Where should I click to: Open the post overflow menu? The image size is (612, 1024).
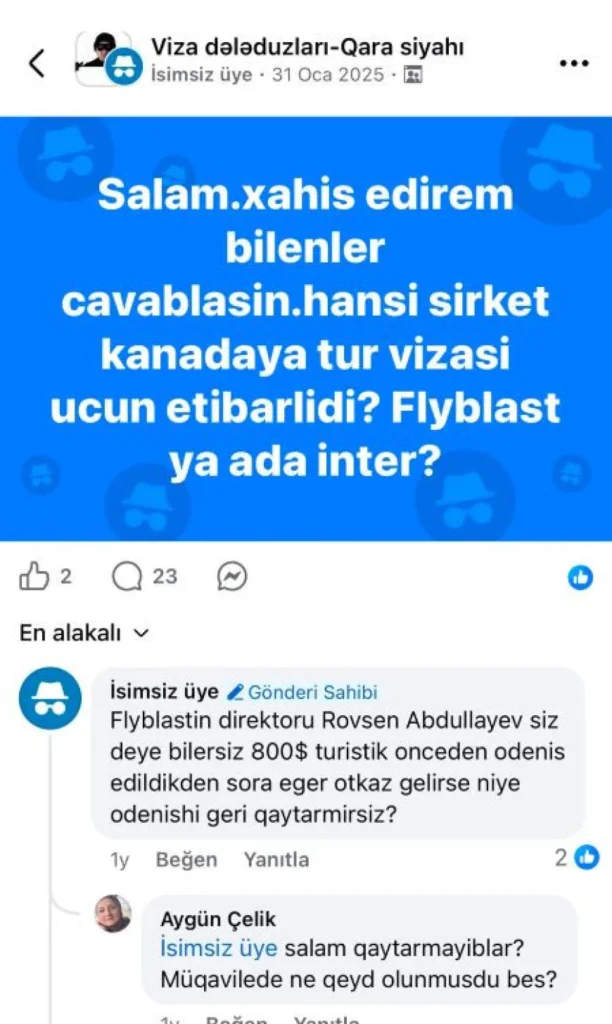[x=574, y=63]
